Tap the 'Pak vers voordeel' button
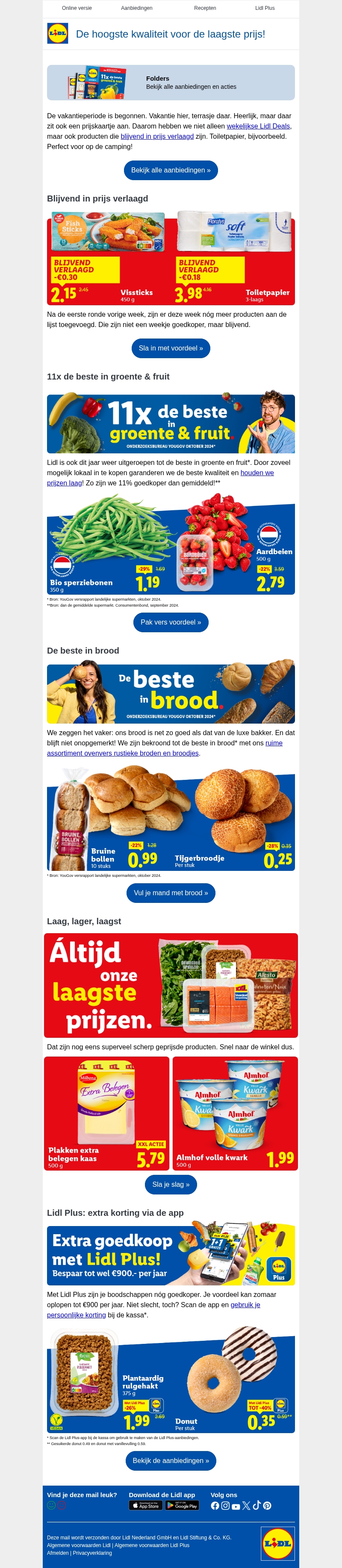This screenshot has width=342, height=1568. pos(171,623)
